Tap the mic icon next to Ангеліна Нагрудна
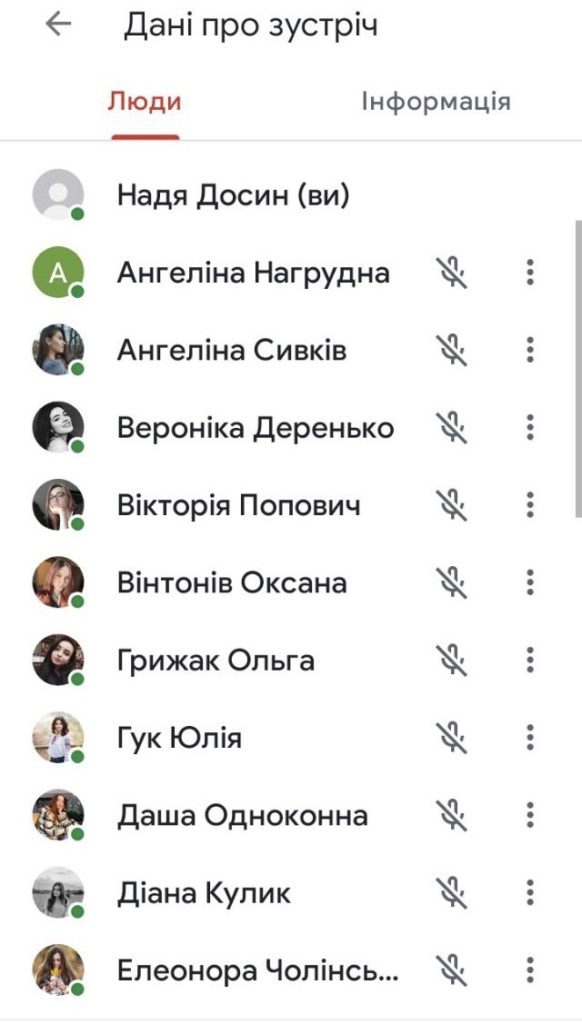This screenshot has width=582, height=1024. click(x=451, y=272)
